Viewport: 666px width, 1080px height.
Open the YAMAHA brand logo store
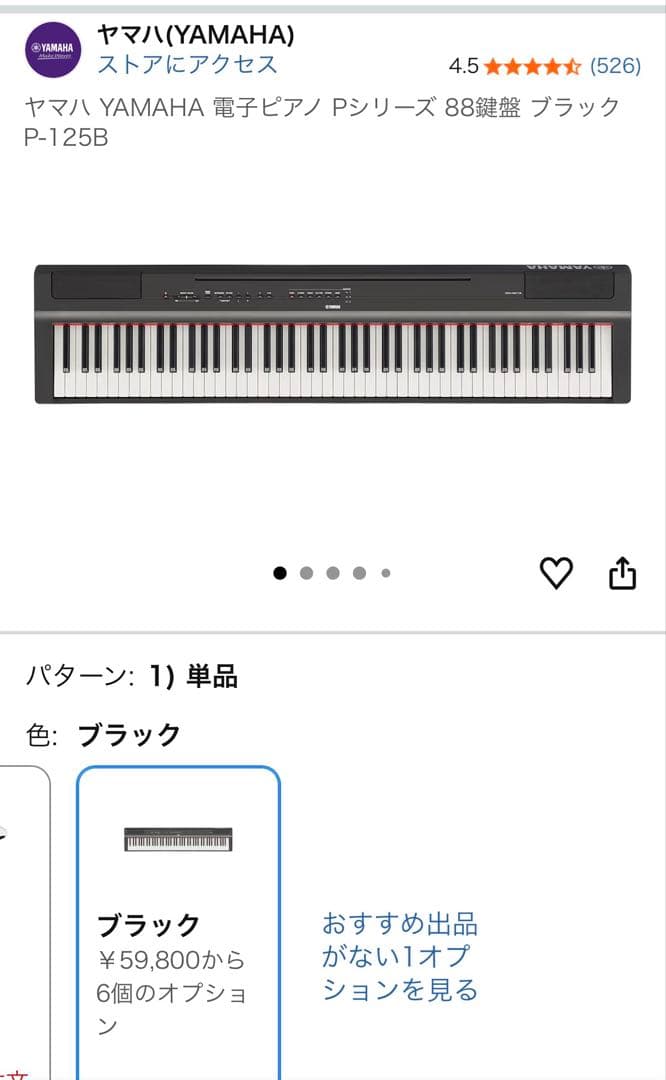tap(52, 50)
